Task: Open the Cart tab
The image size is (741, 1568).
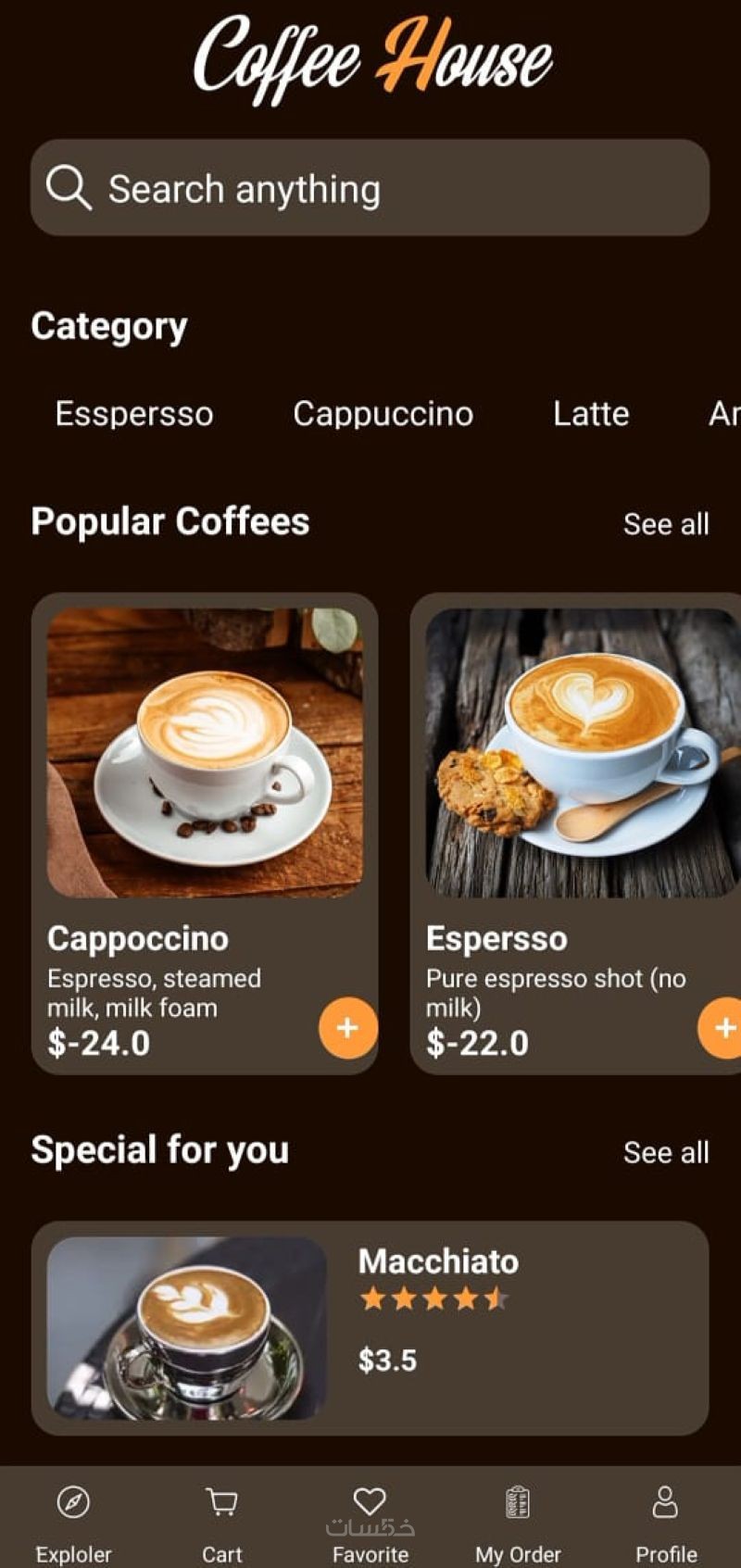Action: pyautogui.click(x=221, y=1519)
